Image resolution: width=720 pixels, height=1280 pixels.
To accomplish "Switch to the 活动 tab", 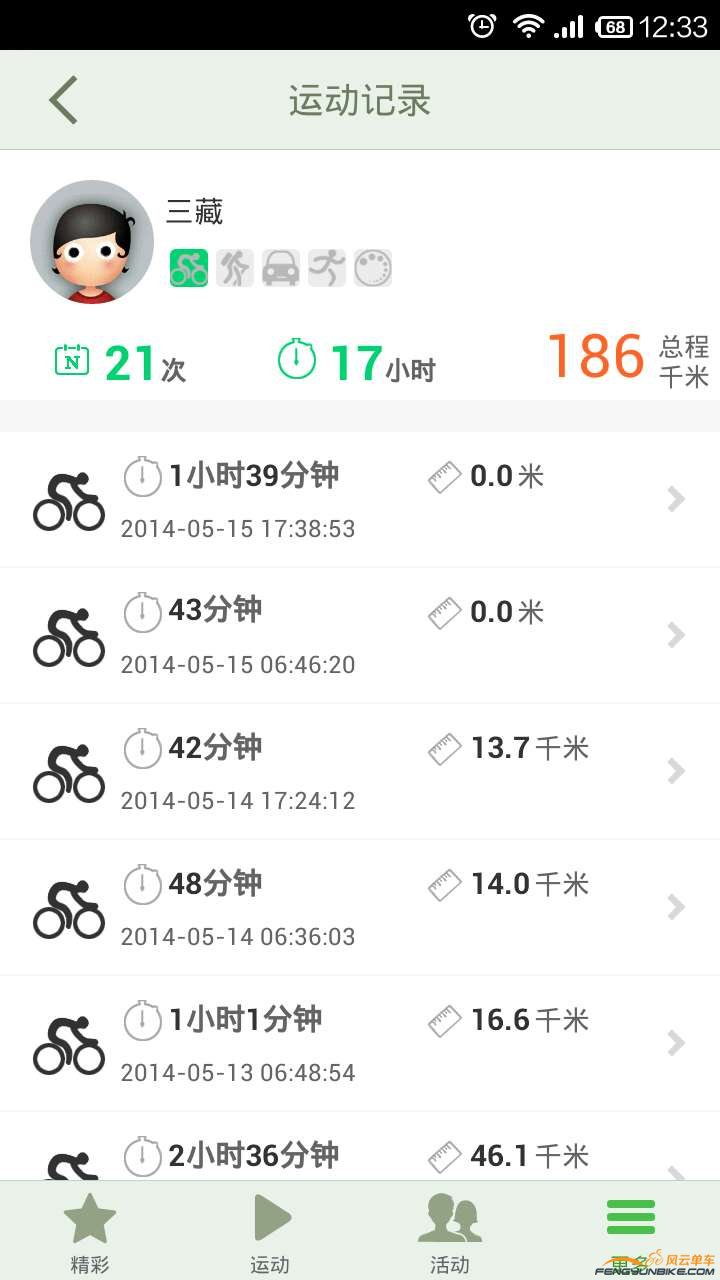I will coord(451,1228).
